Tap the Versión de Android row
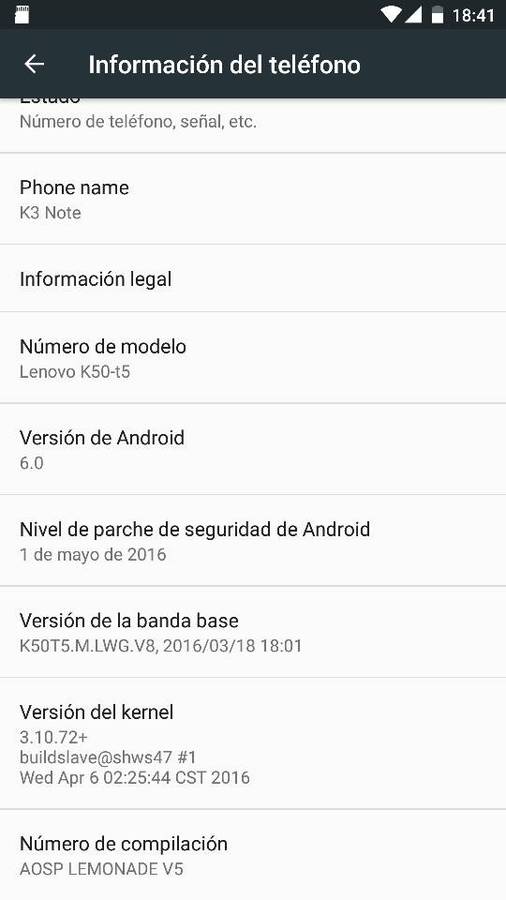Viewport: 506px width, 900px height. (253, 449)
